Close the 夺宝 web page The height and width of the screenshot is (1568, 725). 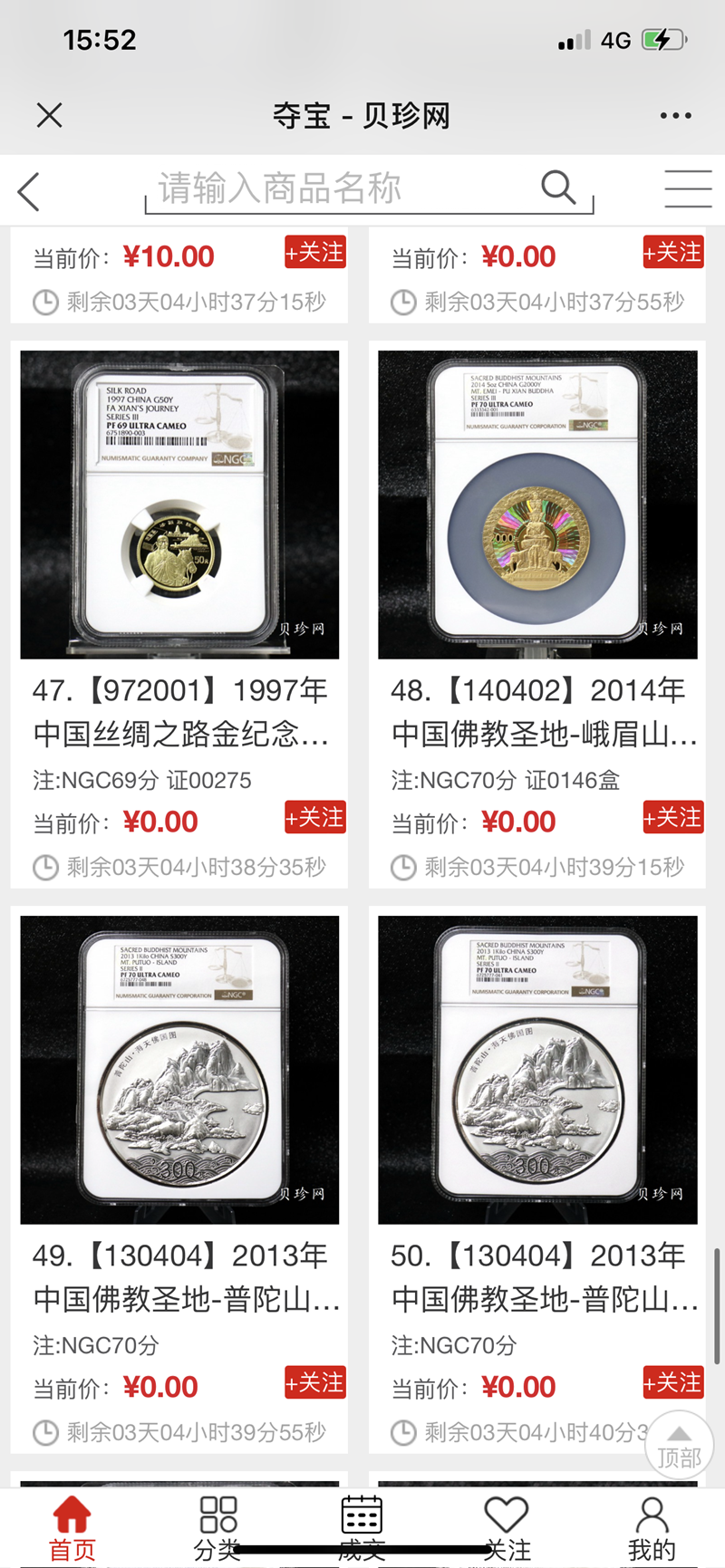(x=50, y=115)
